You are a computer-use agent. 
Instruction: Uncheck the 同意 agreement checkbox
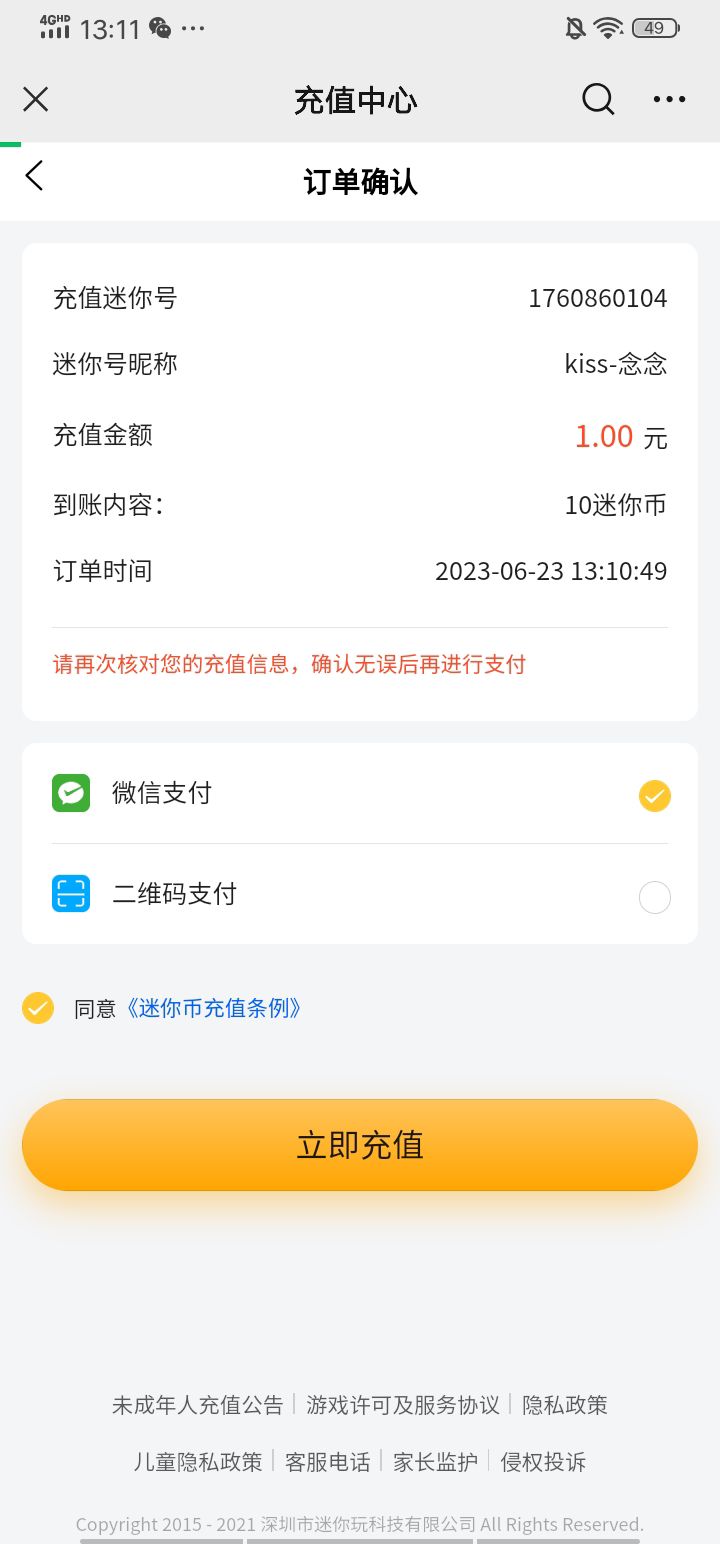pyautogui.click(x=38, y=1008)
